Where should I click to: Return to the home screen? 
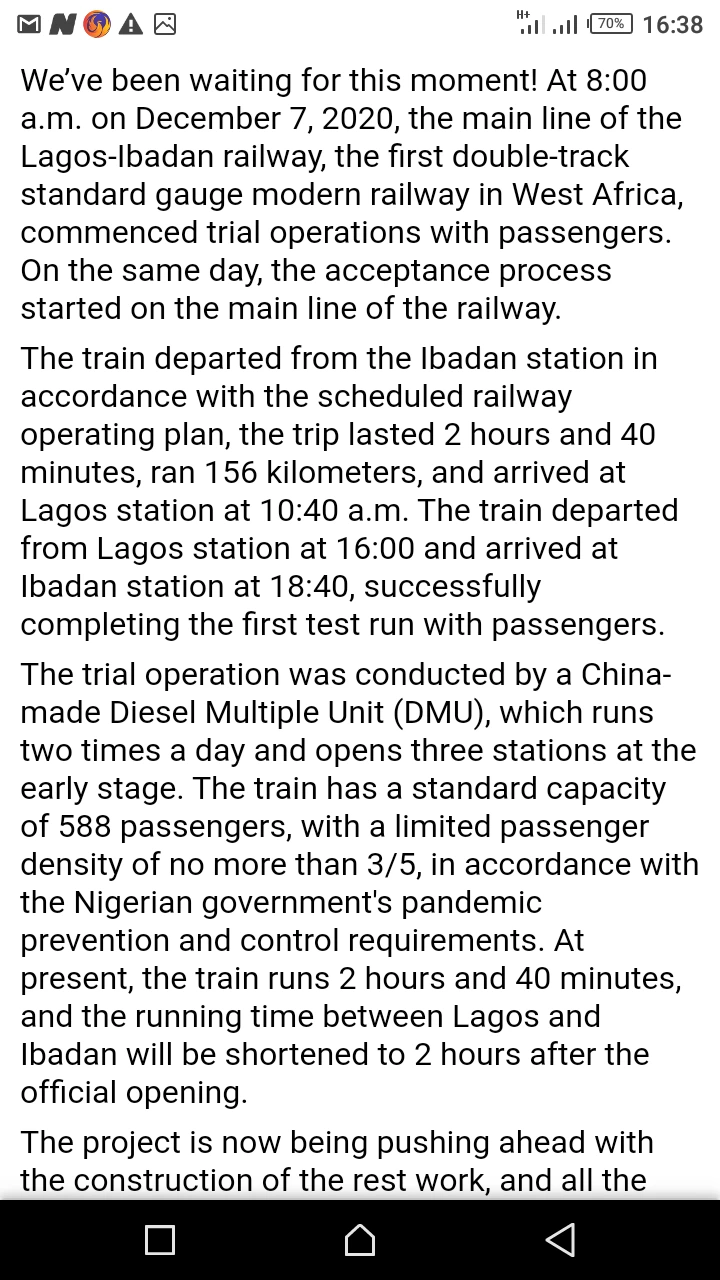(x=360, y=1240)
